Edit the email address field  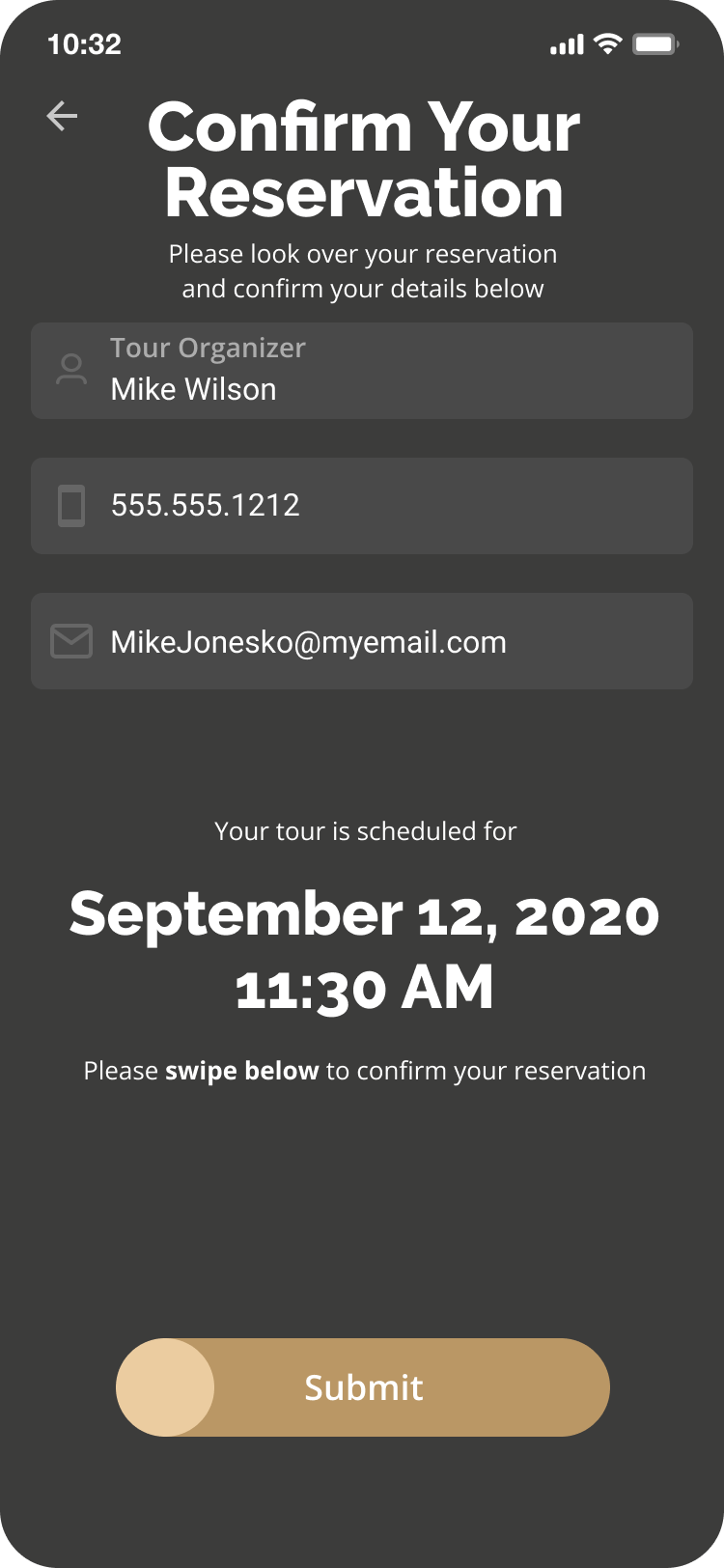pos(362,641)
